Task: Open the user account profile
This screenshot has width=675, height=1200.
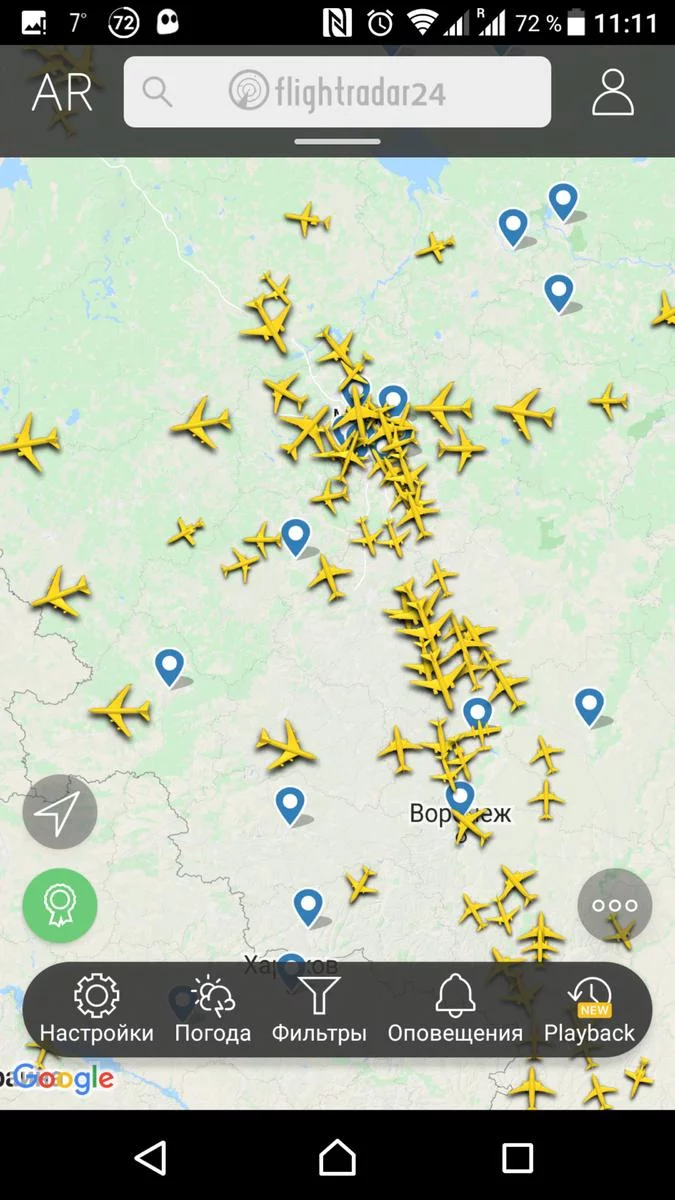Action: [x=613, y=92]
